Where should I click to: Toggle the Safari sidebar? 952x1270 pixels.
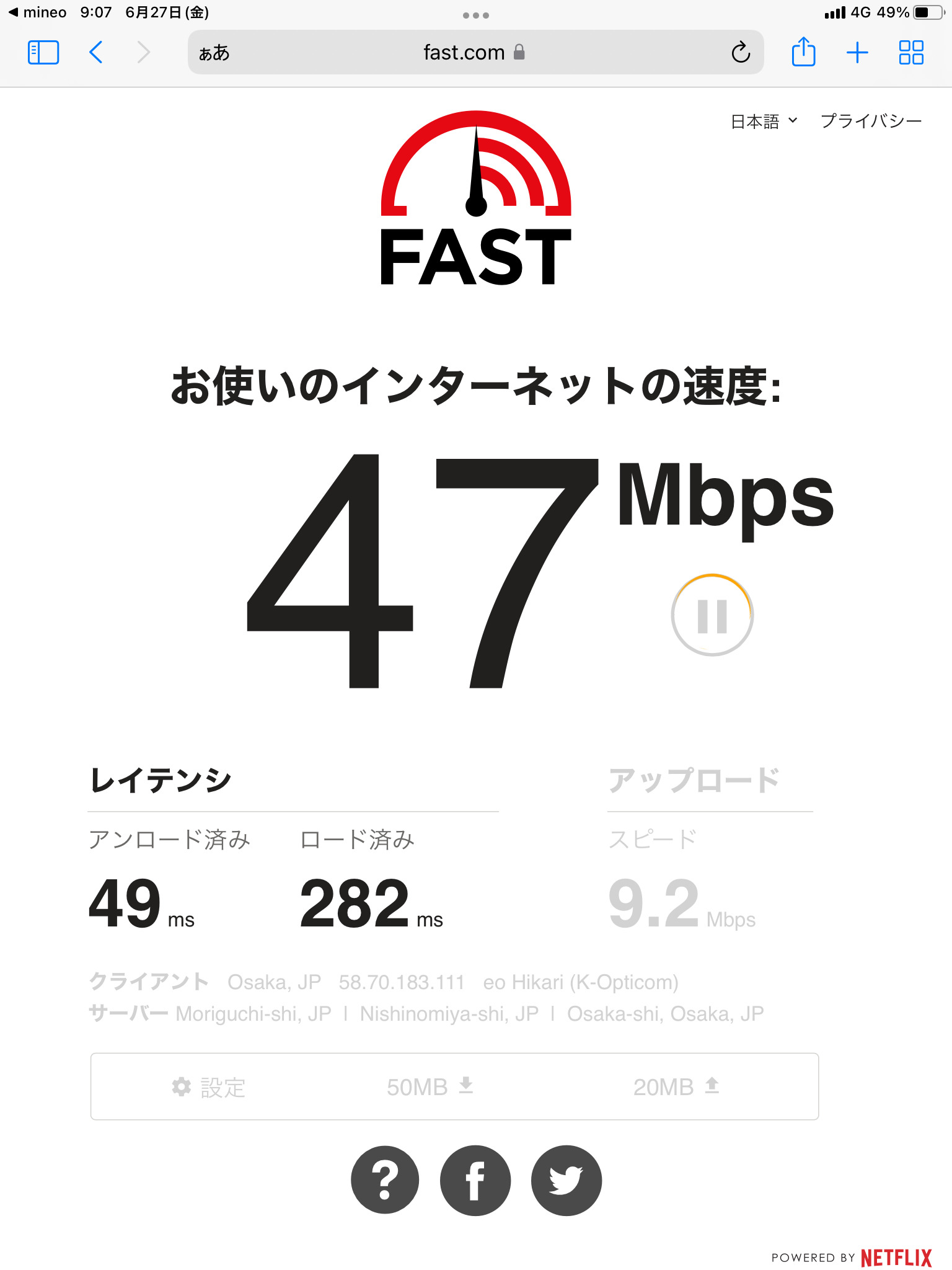tap(43, 53)
